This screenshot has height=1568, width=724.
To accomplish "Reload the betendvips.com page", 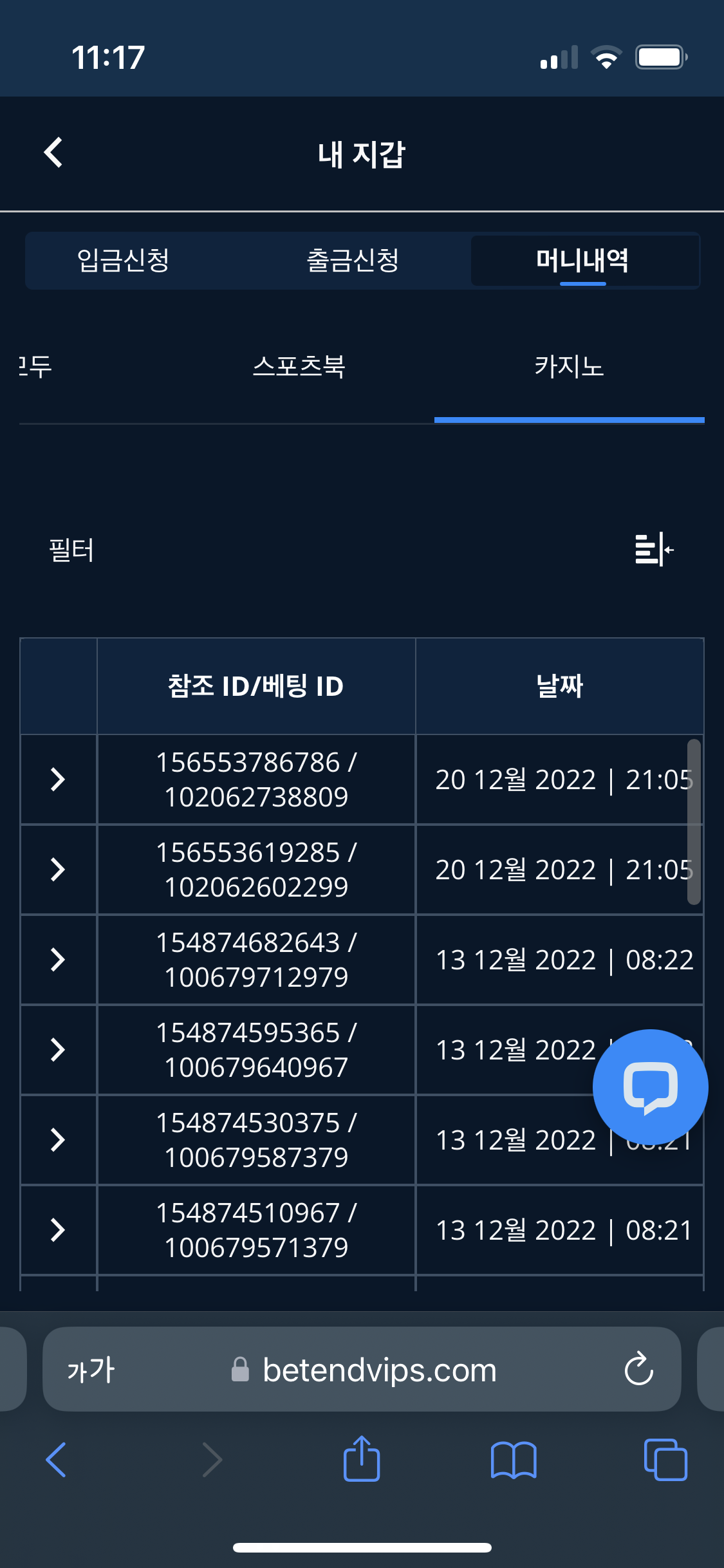I will coord(638,1369).
